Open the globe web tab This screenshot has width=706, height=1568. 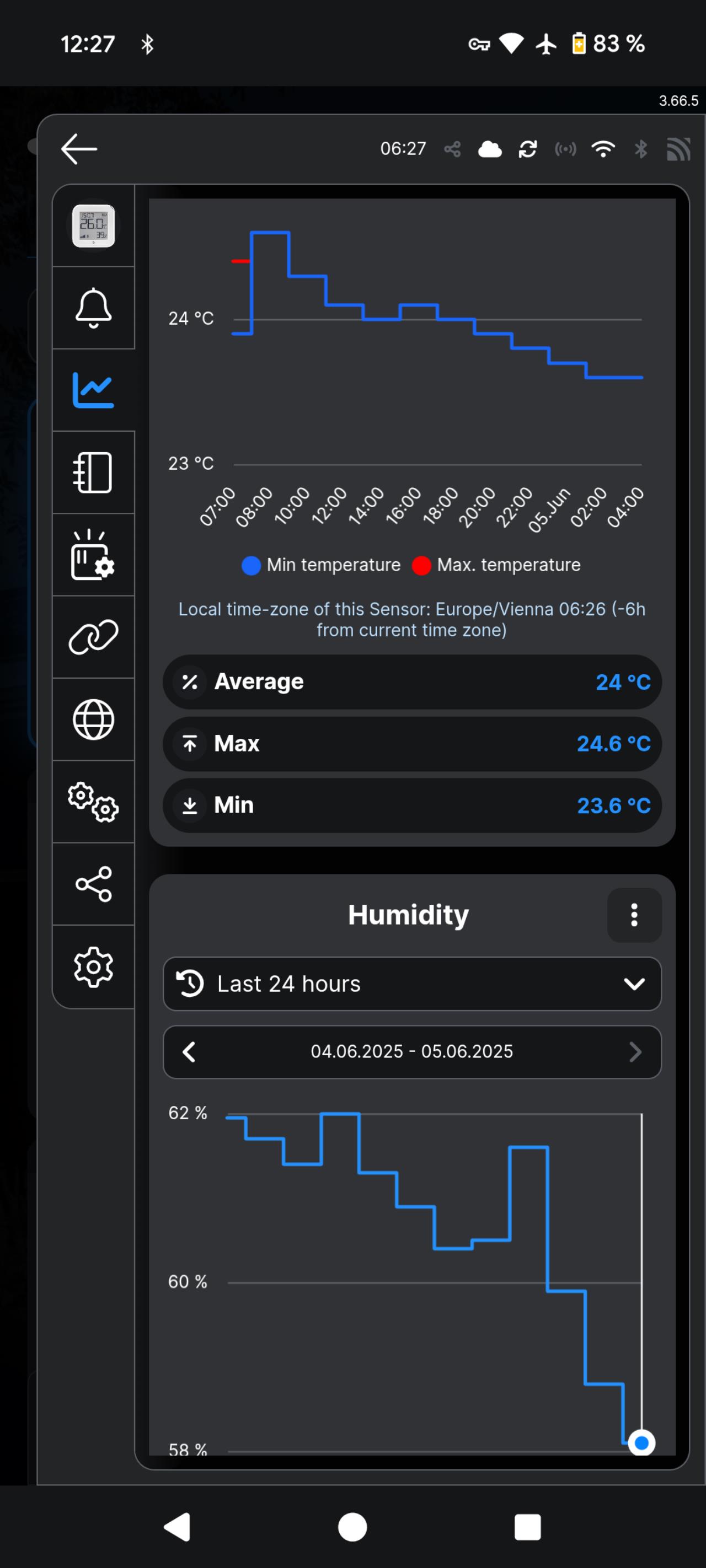tap(93, 719)
